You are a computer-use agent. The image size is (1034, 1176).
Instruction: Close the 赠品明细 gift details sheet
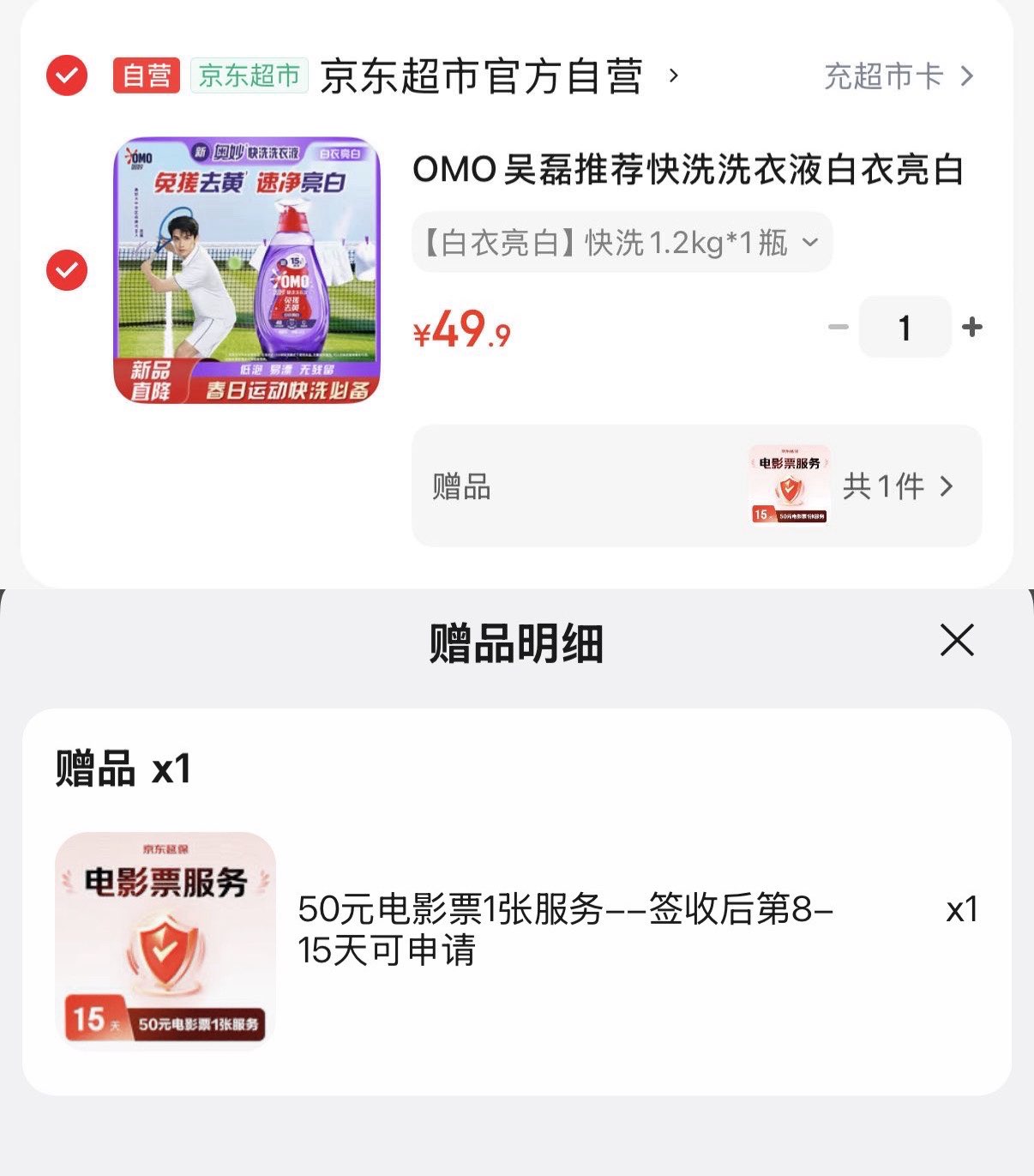point(957,641)
